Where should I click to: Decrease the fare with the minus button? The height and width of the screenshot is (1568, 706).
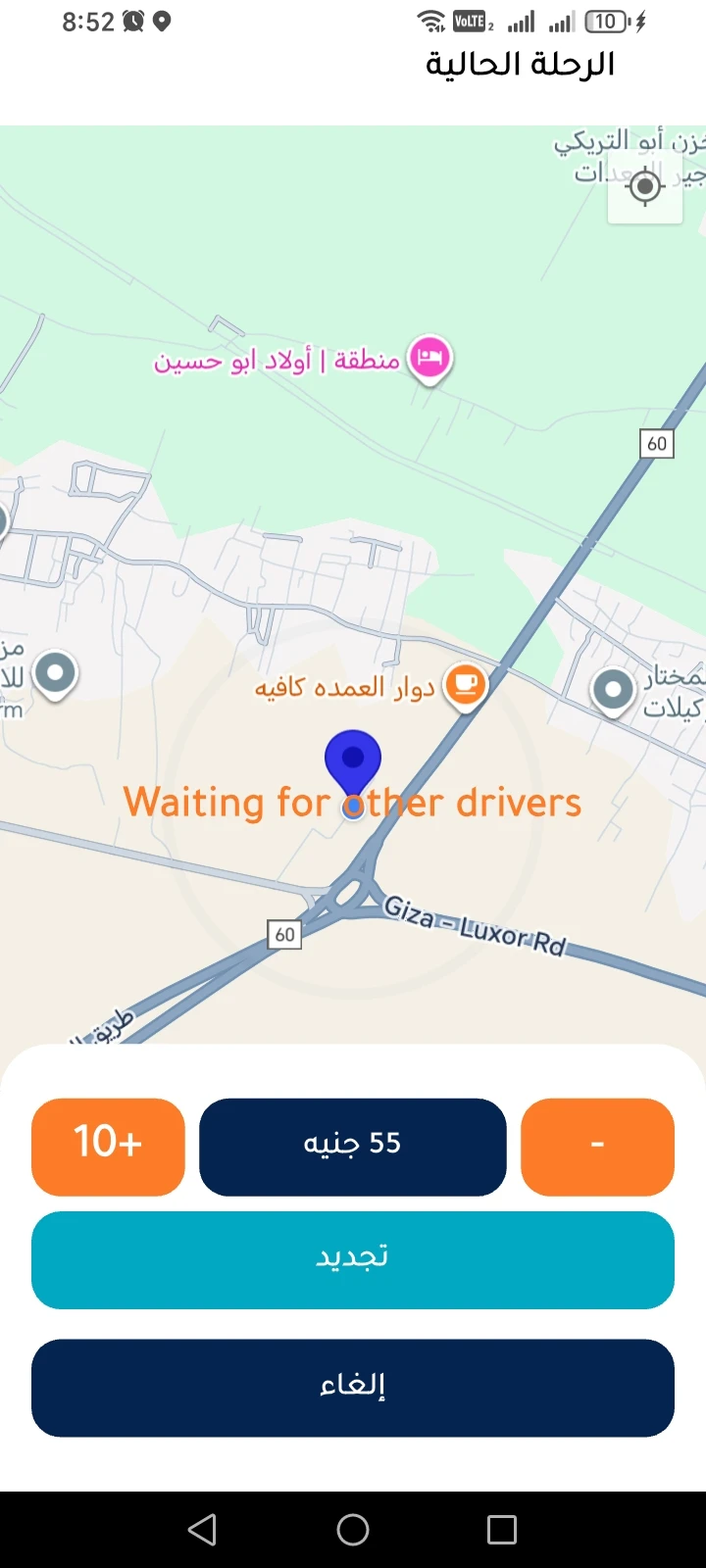(x=597, y=1146)
